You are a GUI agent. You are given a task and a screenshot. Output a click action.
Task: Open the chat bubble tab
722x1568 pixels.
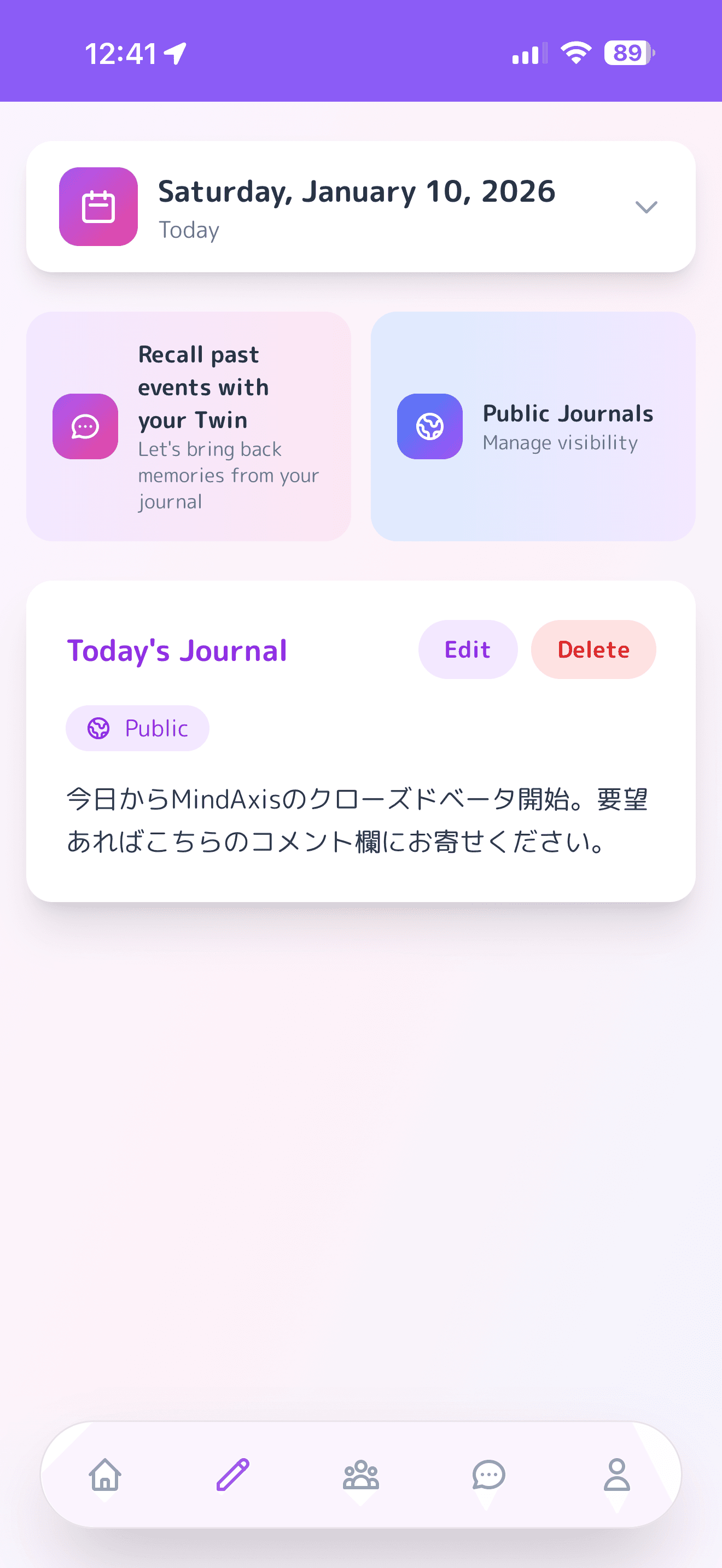[489, 1475]
